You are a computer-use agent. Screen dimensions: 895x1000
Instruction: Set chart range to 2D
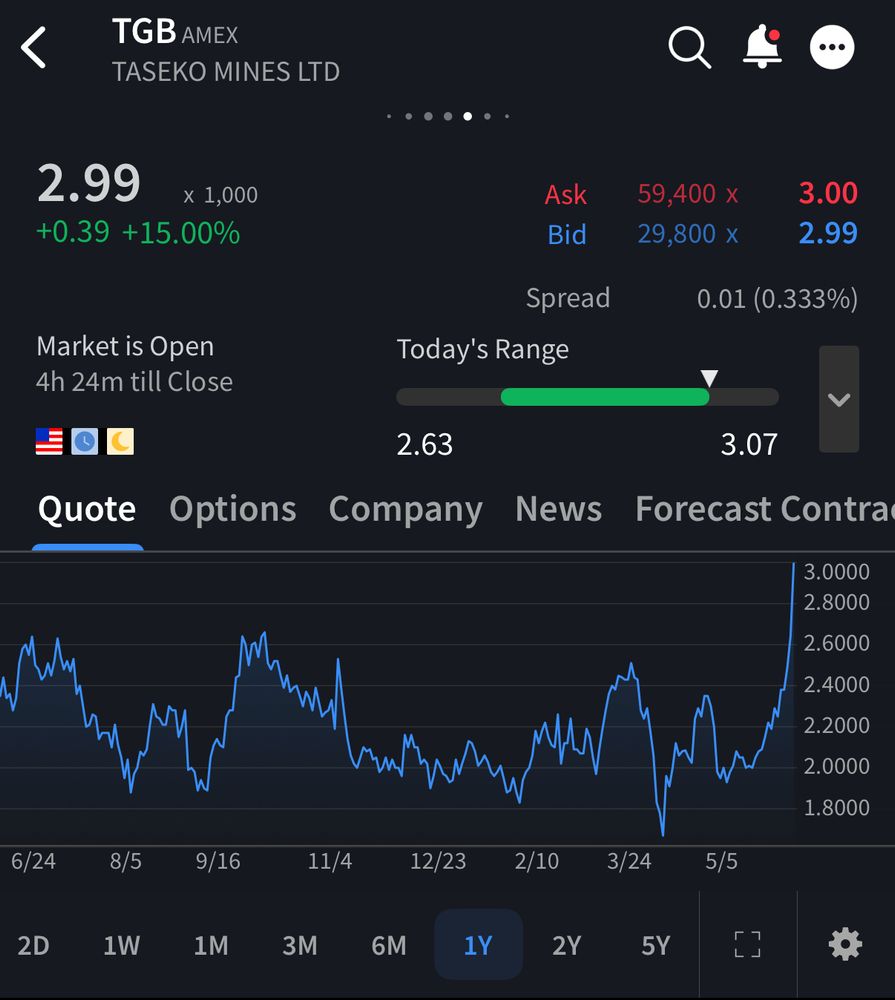tap(33, 945)
